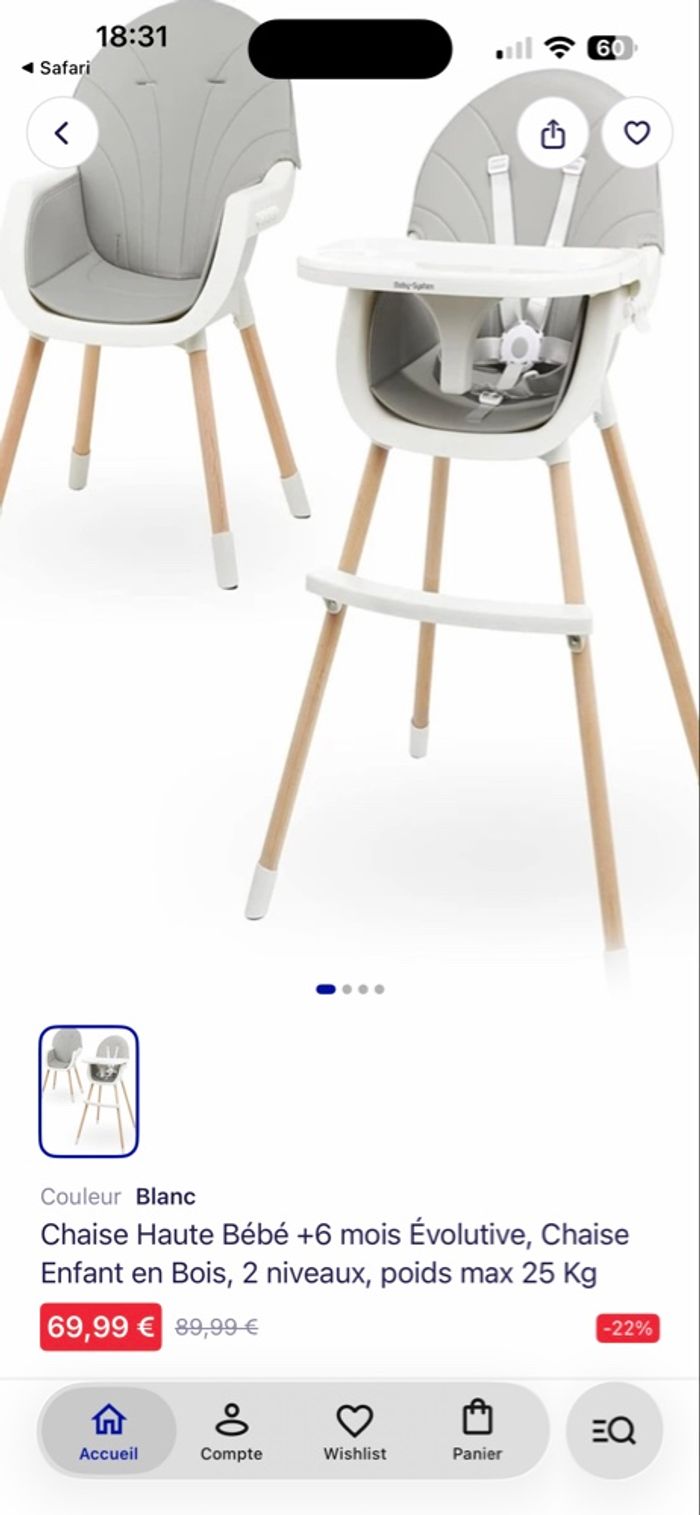The height and width of the screenshot is (1515, 700).
Task: Open the search menu button
Action: click(x=613, y=1431)
